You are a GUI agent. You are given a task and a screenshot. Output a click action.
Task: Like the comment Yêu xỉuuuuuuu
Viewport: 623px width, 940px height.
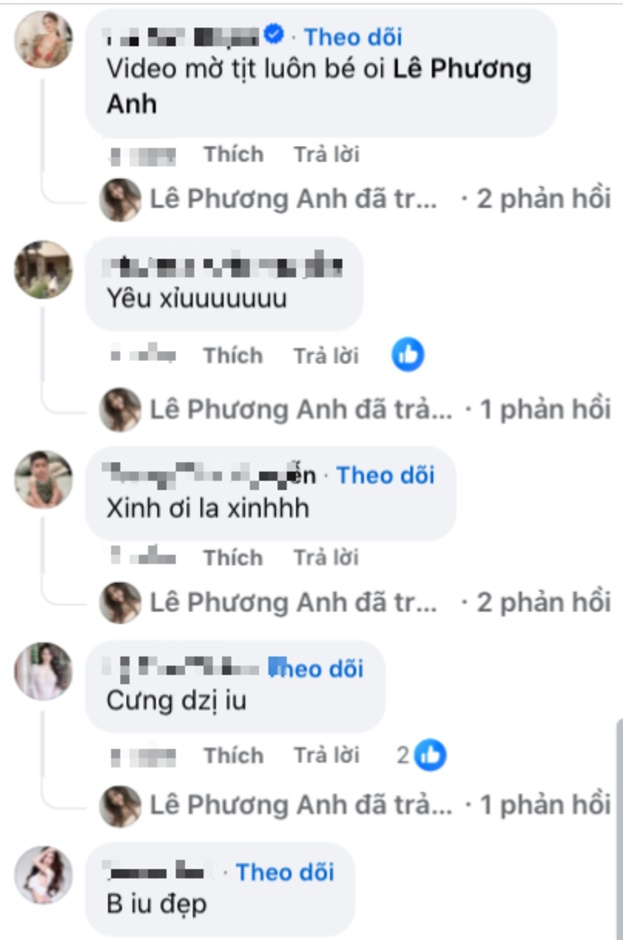(x=233, y=355)
